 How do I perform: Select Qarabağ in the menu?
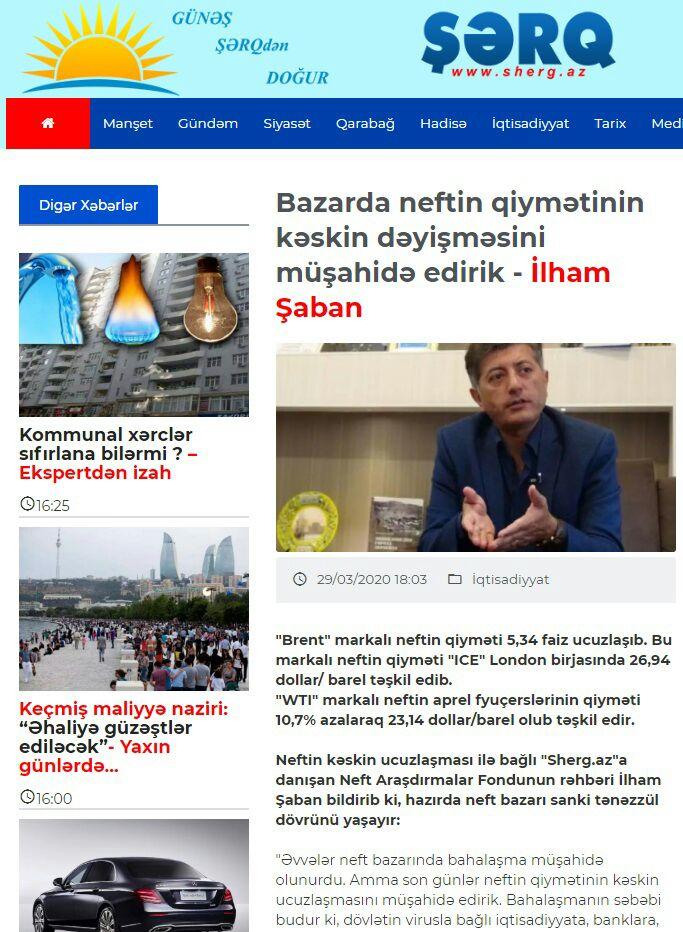(x=365, y=124)
